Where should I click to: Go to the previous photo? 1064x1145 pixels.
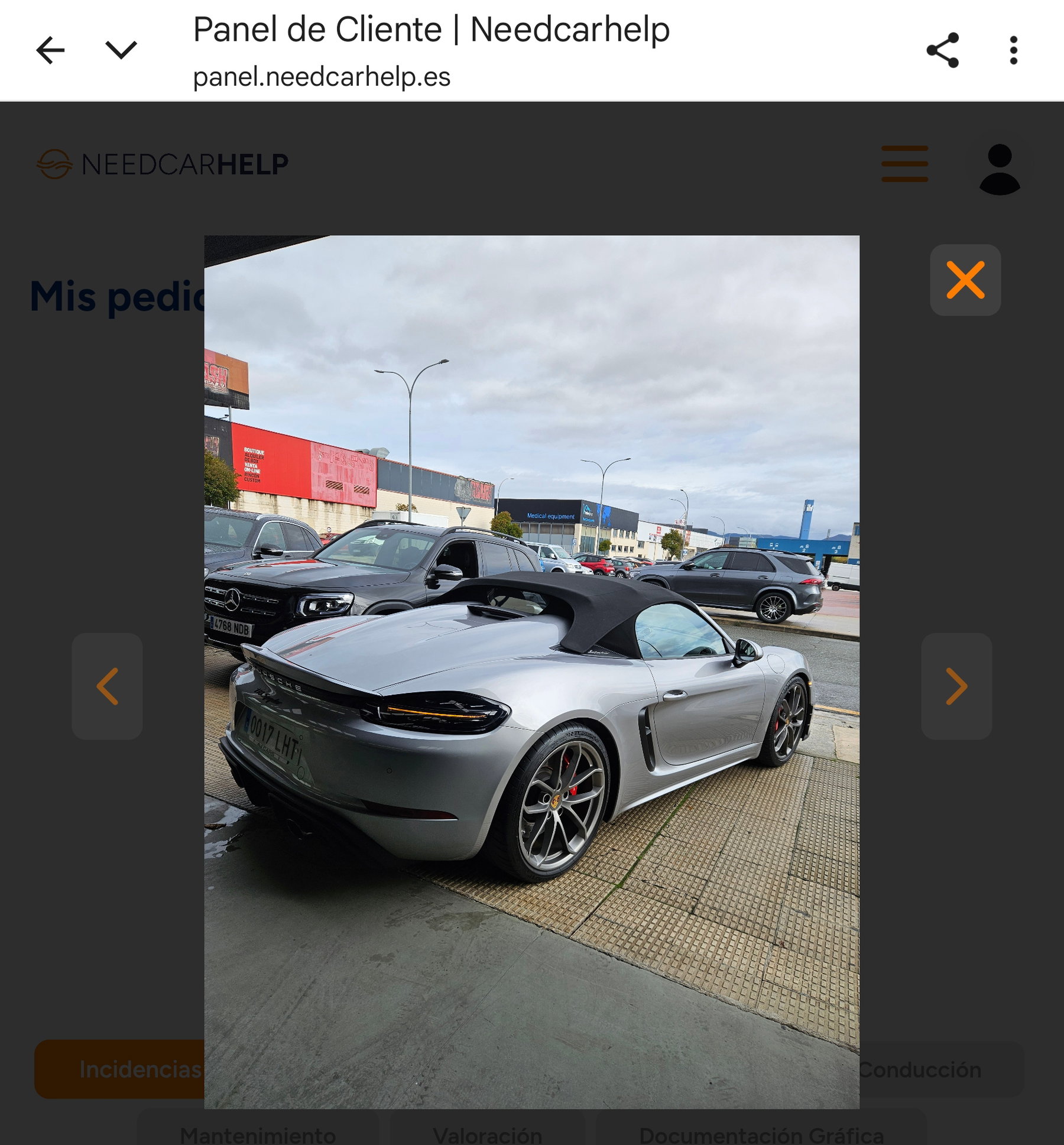(107, 686)
